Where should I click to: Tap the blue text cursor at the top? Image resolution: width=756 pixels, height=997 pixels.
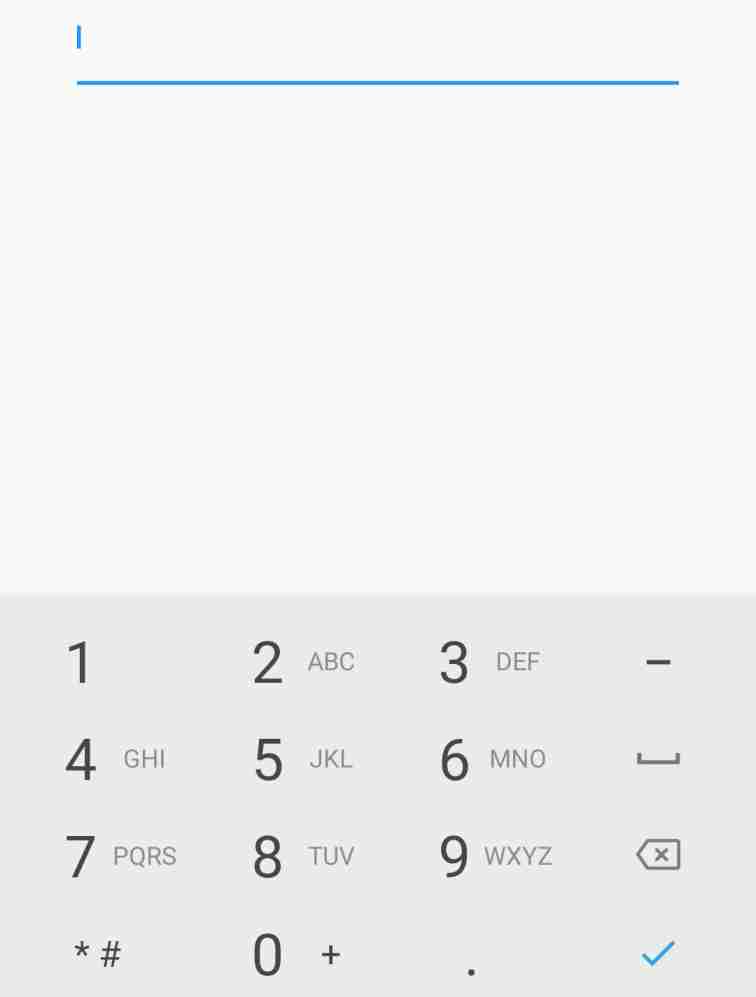(x=79, y=38)
